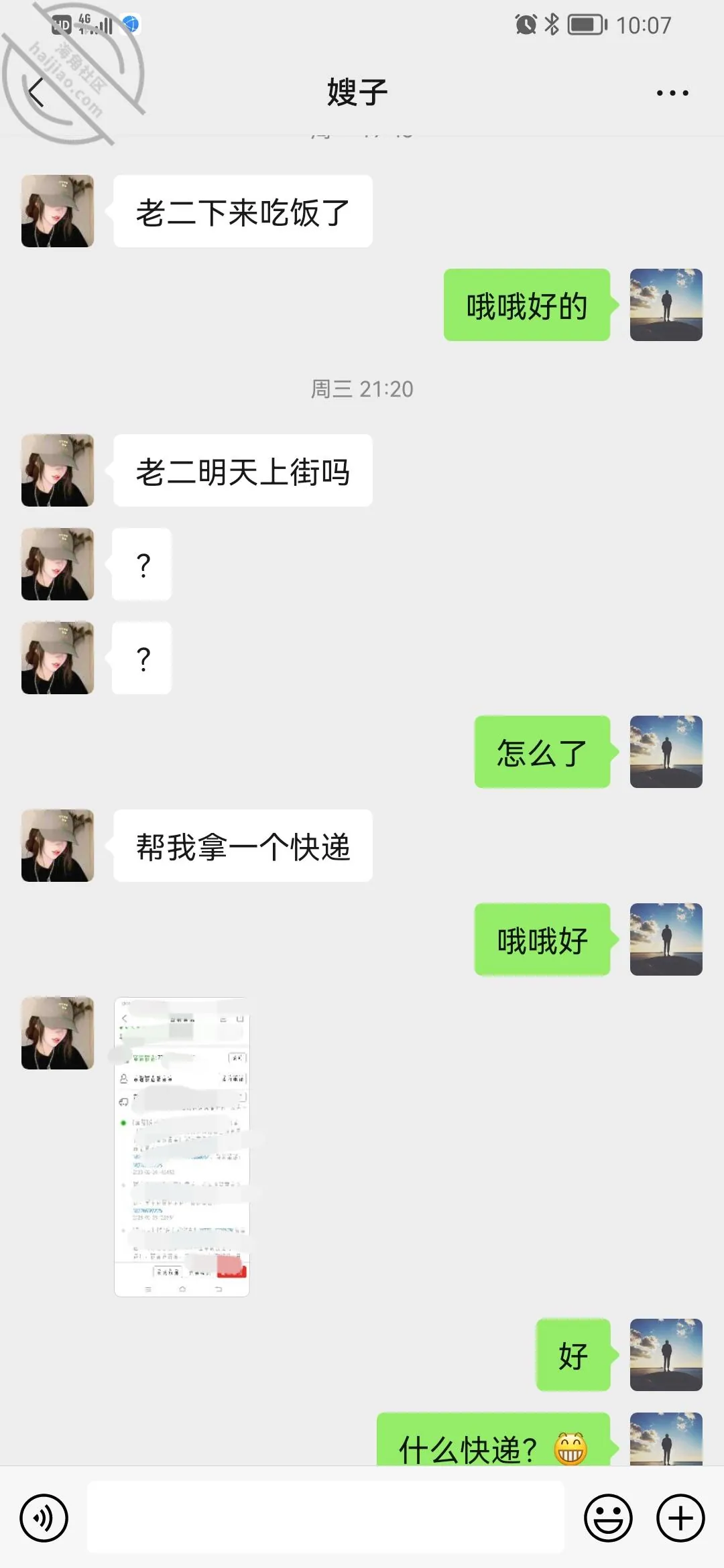Open the delivery screenshot image sent by 嫂子
724x1568 pixels.
182,1147
